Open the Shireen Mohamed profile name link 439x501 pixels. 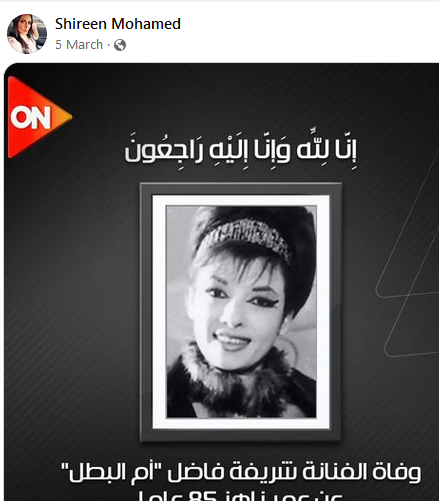coord(118,24)
